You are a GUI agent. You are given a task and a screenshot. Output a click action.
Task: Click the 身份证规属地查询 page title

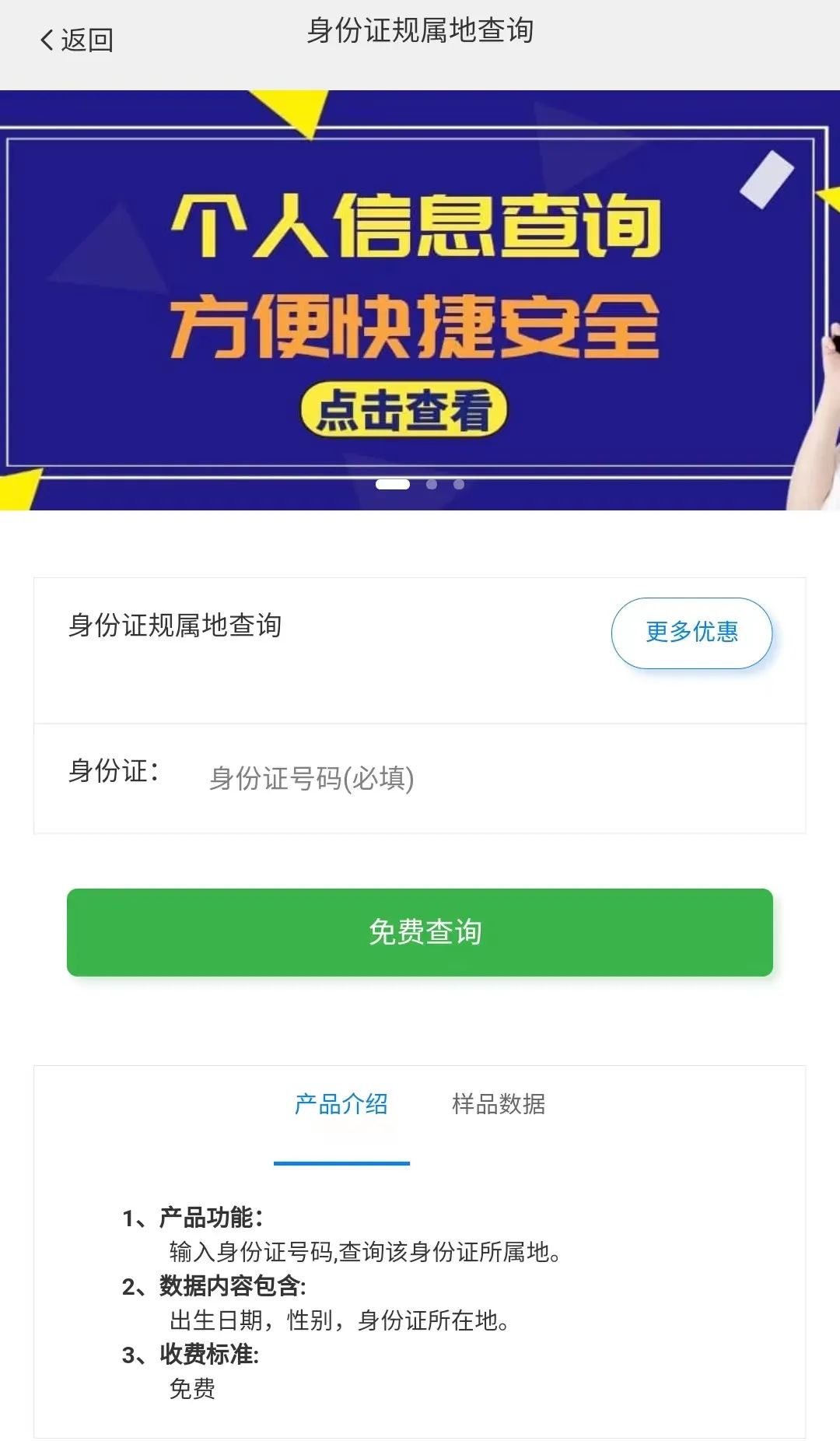(420, 33)
